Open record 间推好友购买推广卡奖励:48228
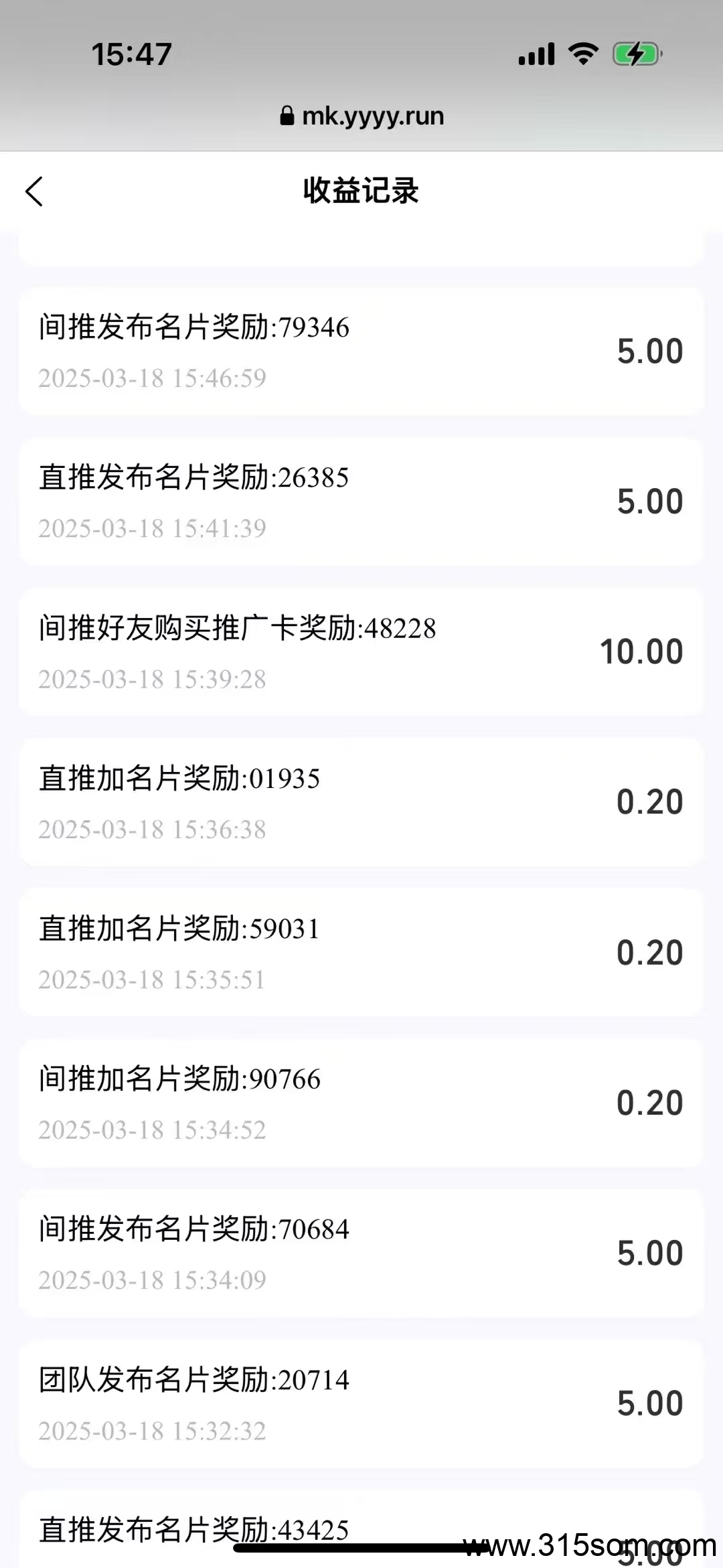Screen dimensions: 723x1568 (361, 651)
